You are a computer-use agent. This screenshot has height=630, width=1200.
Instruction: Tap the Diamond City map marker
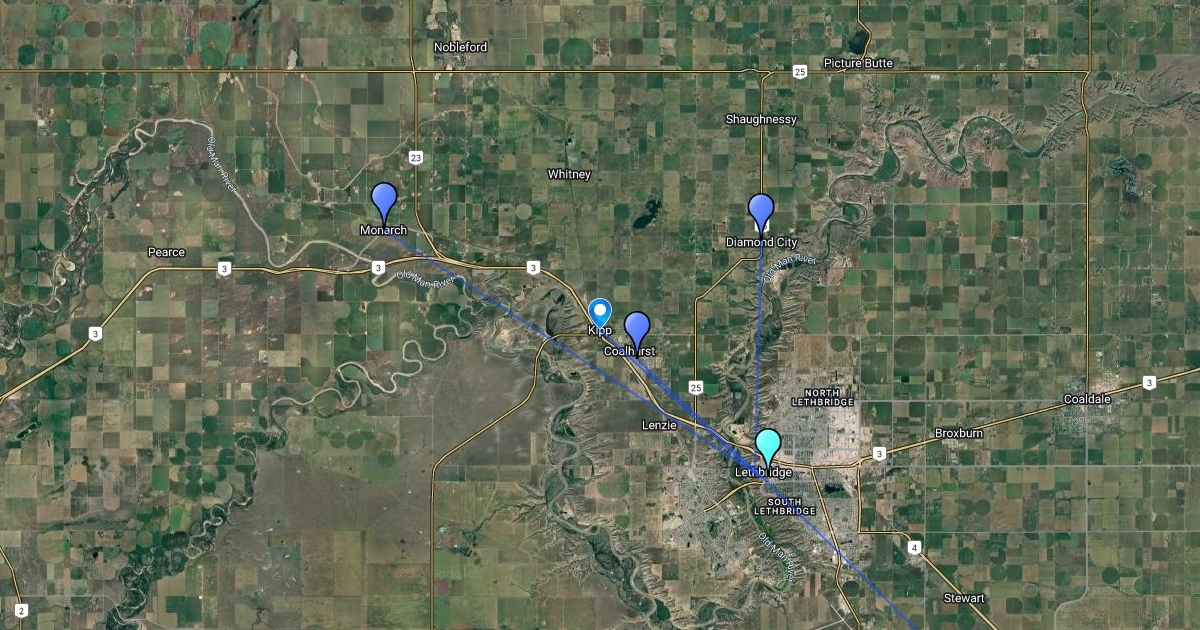point(761,213)
